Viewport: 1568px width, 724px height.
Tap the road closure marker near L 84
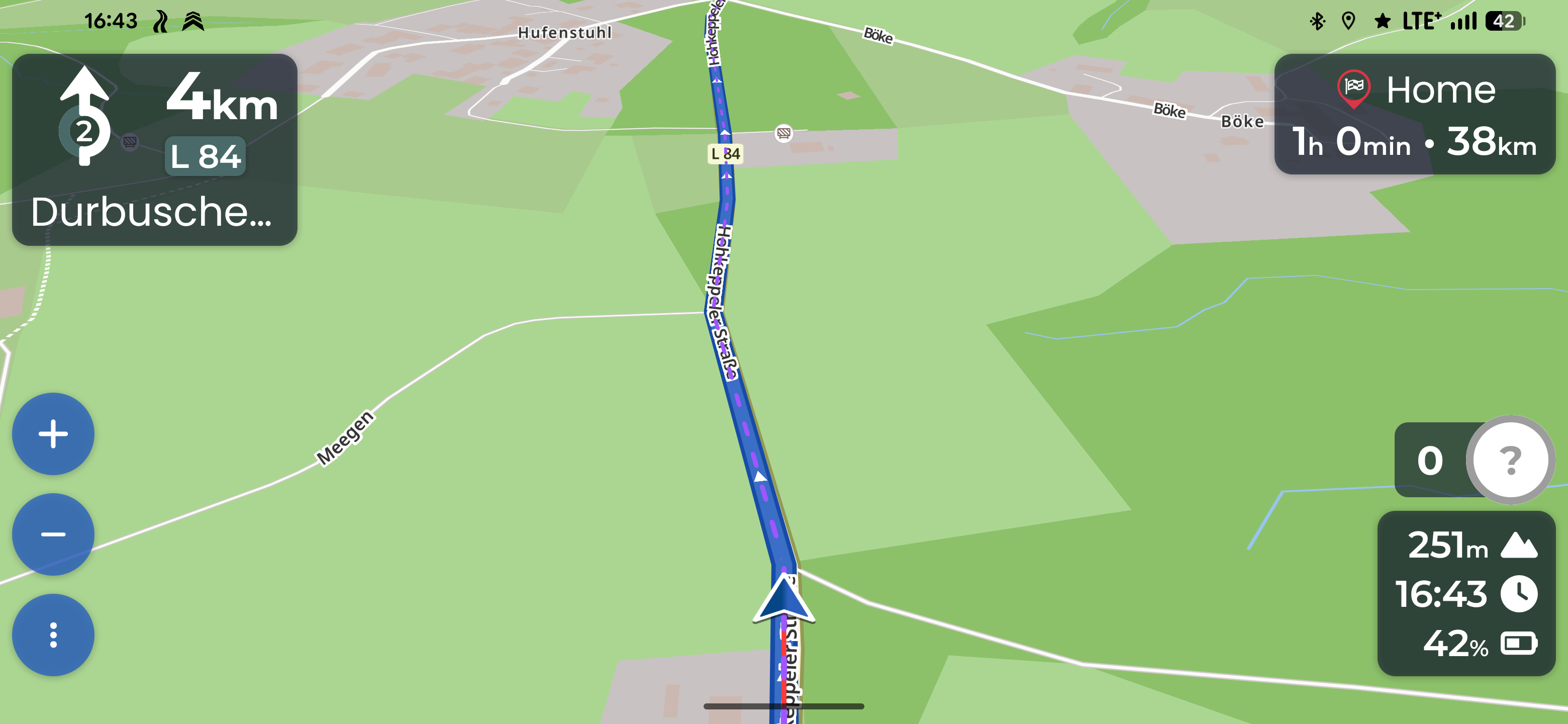pos(783,132)
